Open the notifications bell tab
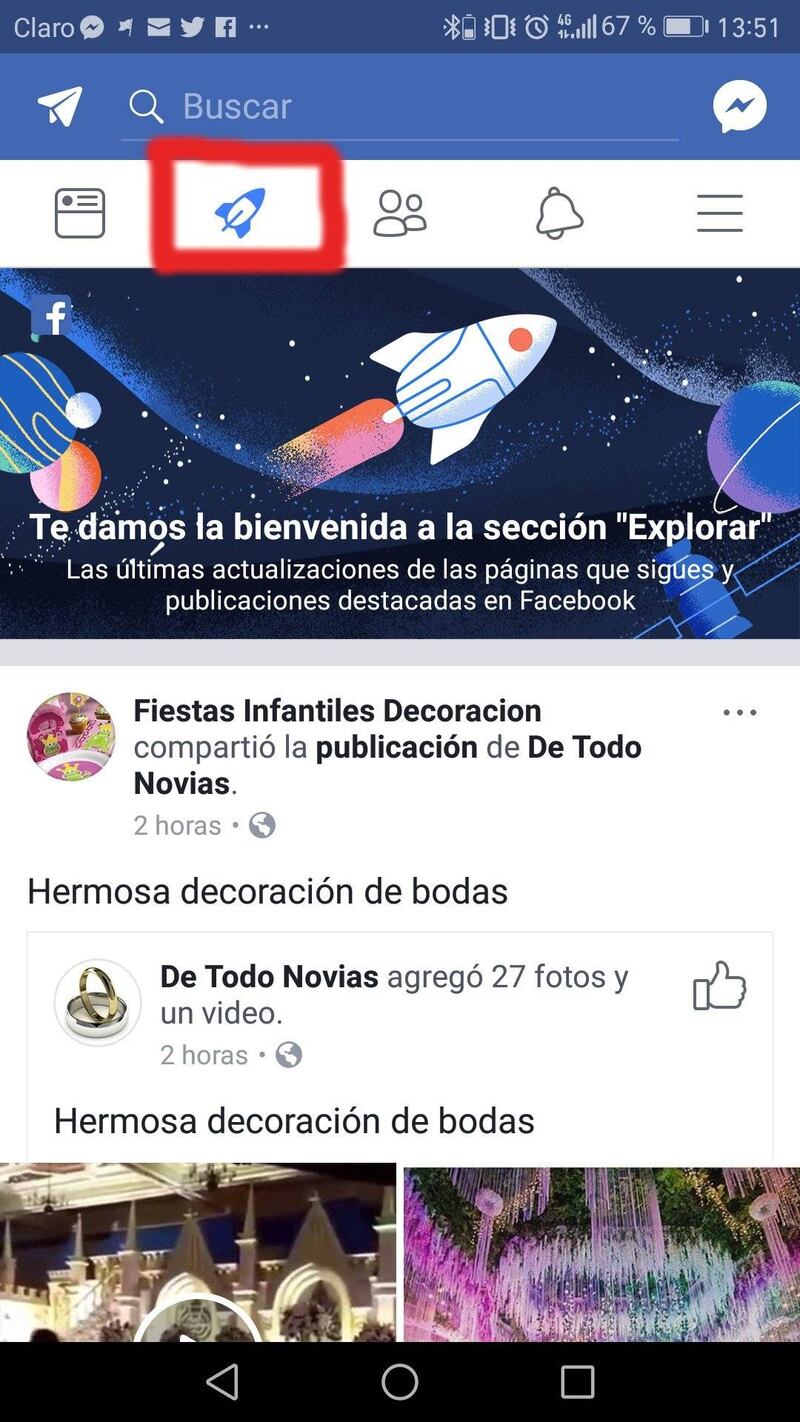 coord(559,213)
